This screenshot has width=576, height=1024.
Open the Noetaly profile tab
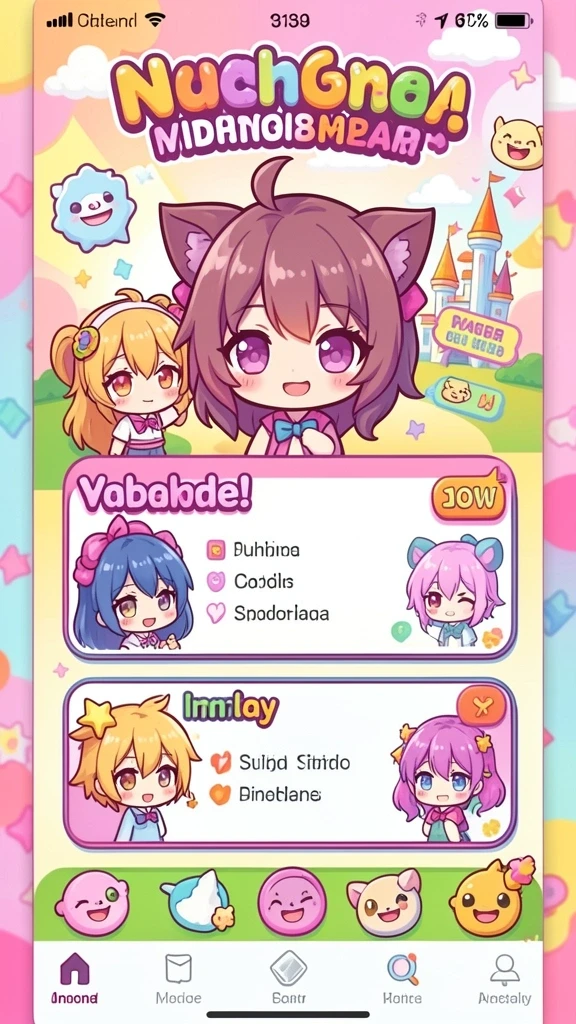pyautogui.click(x=504, y=978)
